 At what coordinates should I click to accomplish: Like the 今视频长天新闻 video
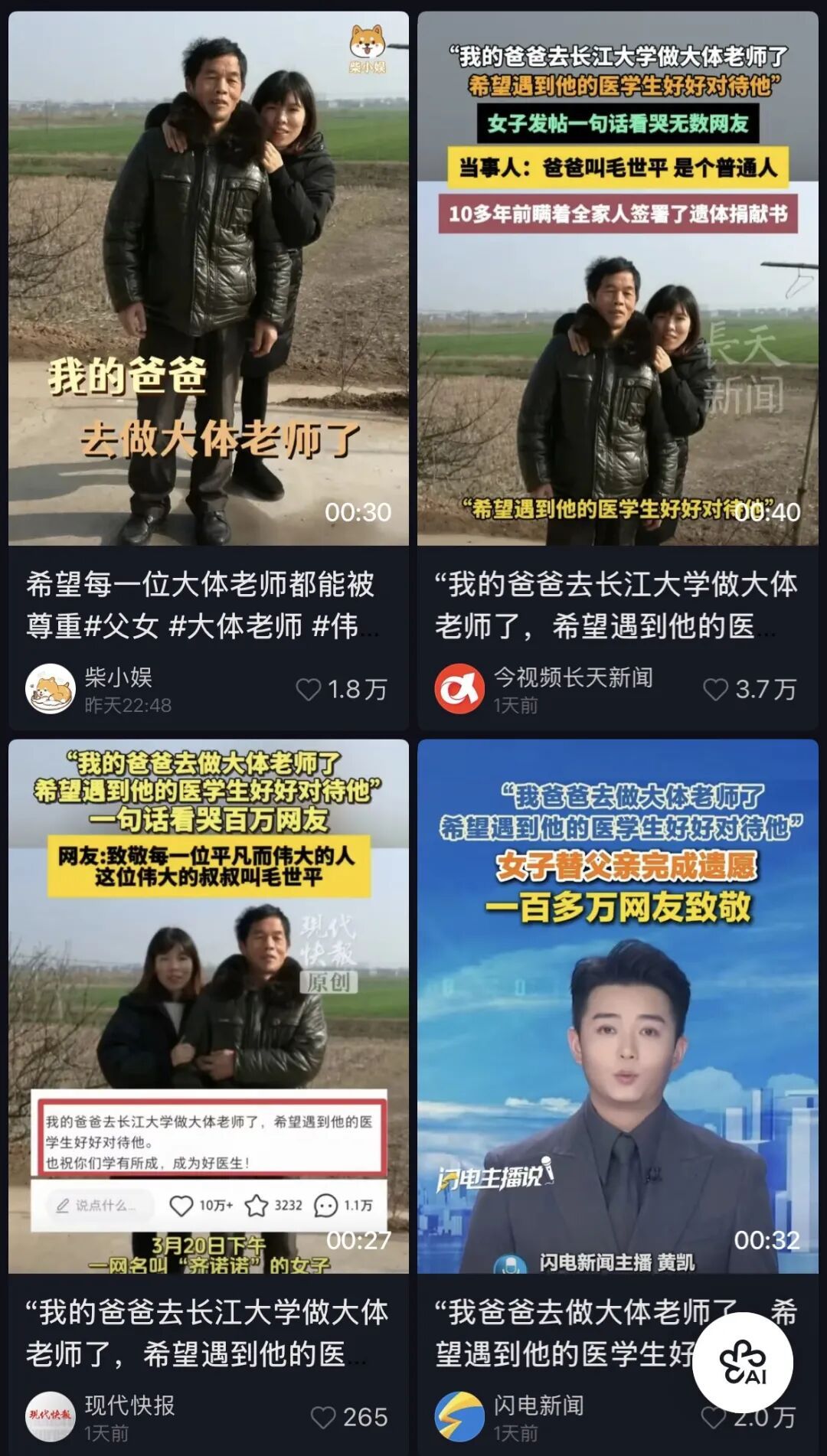pos(716,690)
